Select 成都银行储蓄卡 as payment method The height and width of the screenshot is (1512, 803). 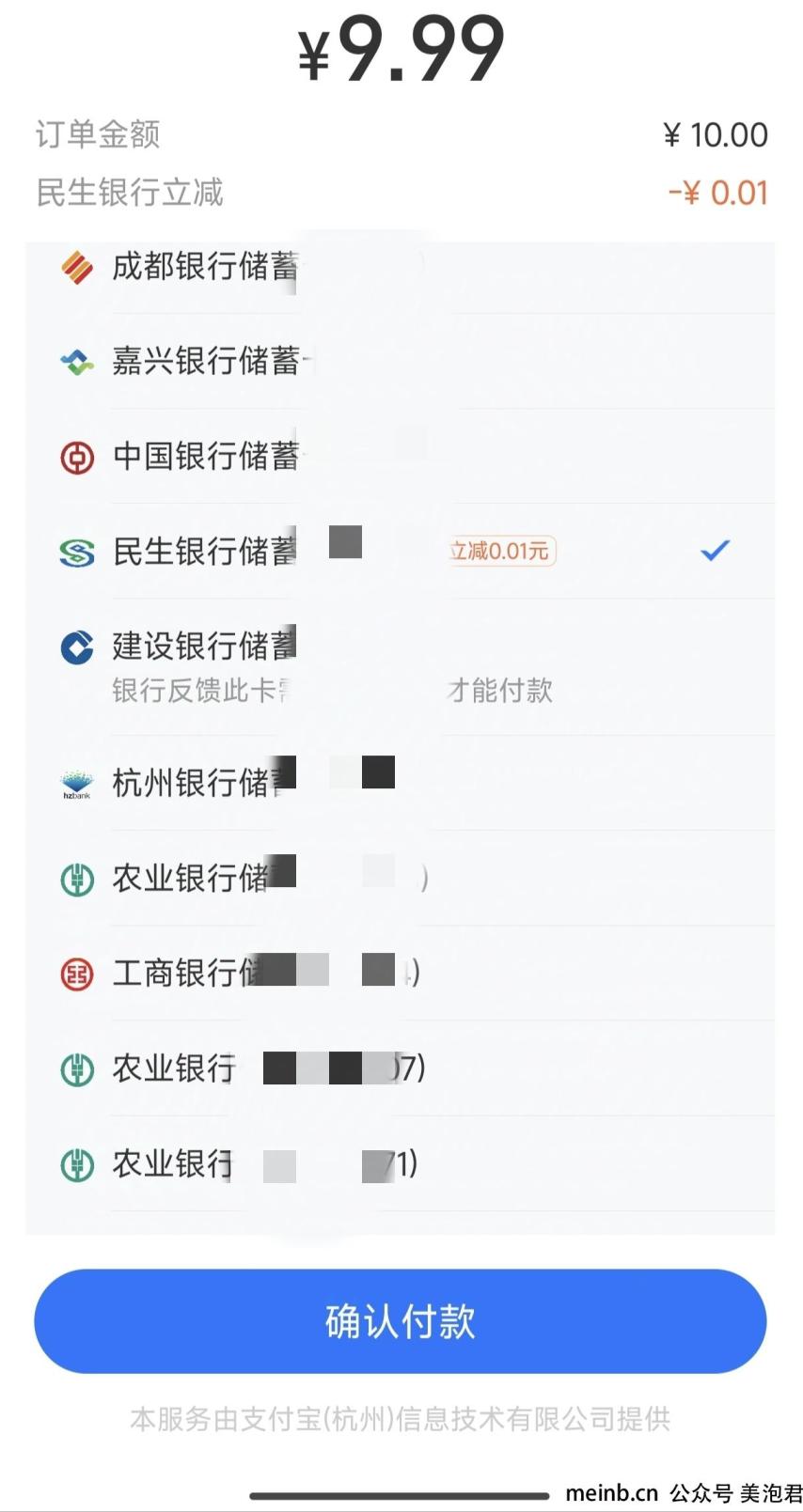(x=401, y=267)
